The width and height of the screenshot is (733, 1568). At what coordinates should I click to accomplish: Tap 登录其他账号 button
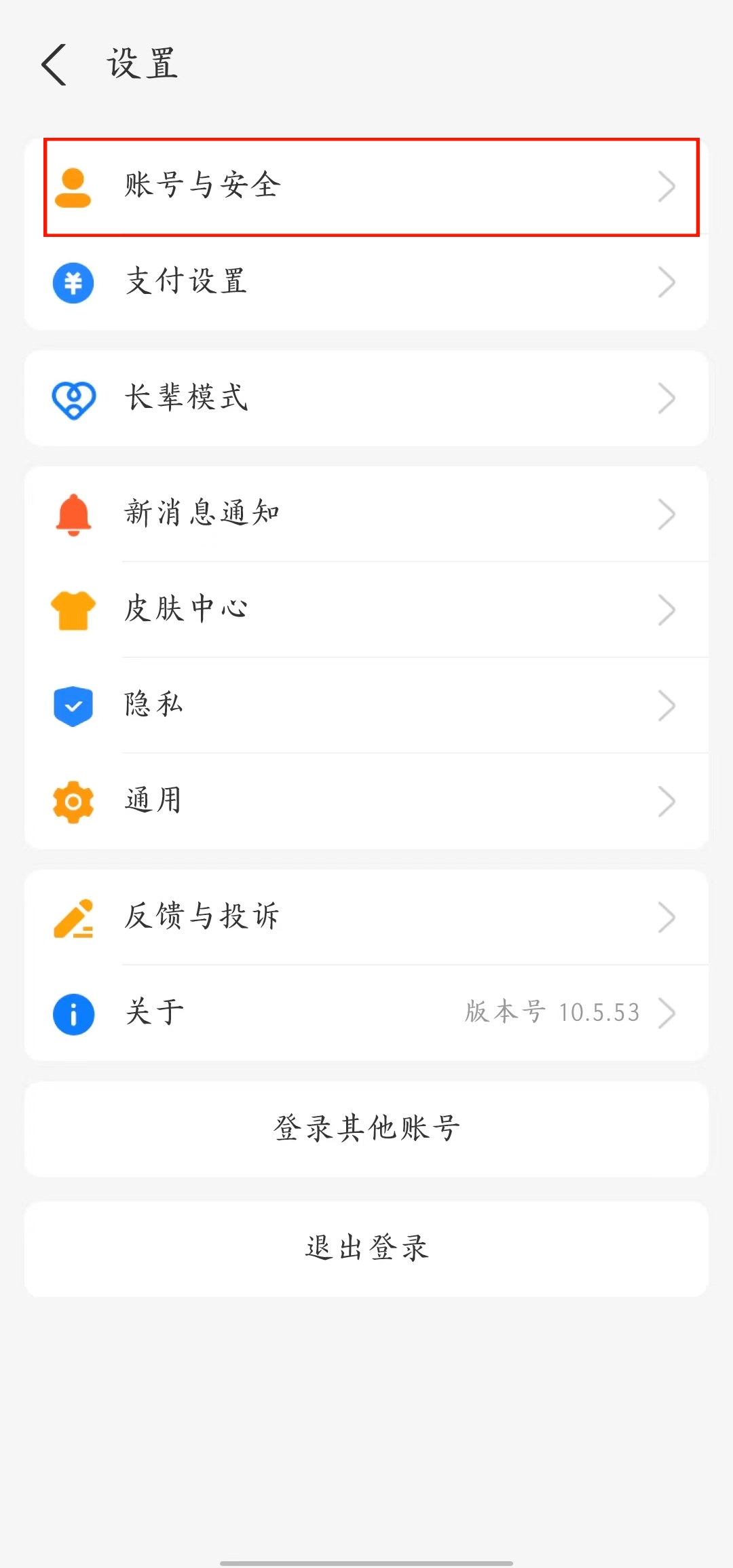366,1129
